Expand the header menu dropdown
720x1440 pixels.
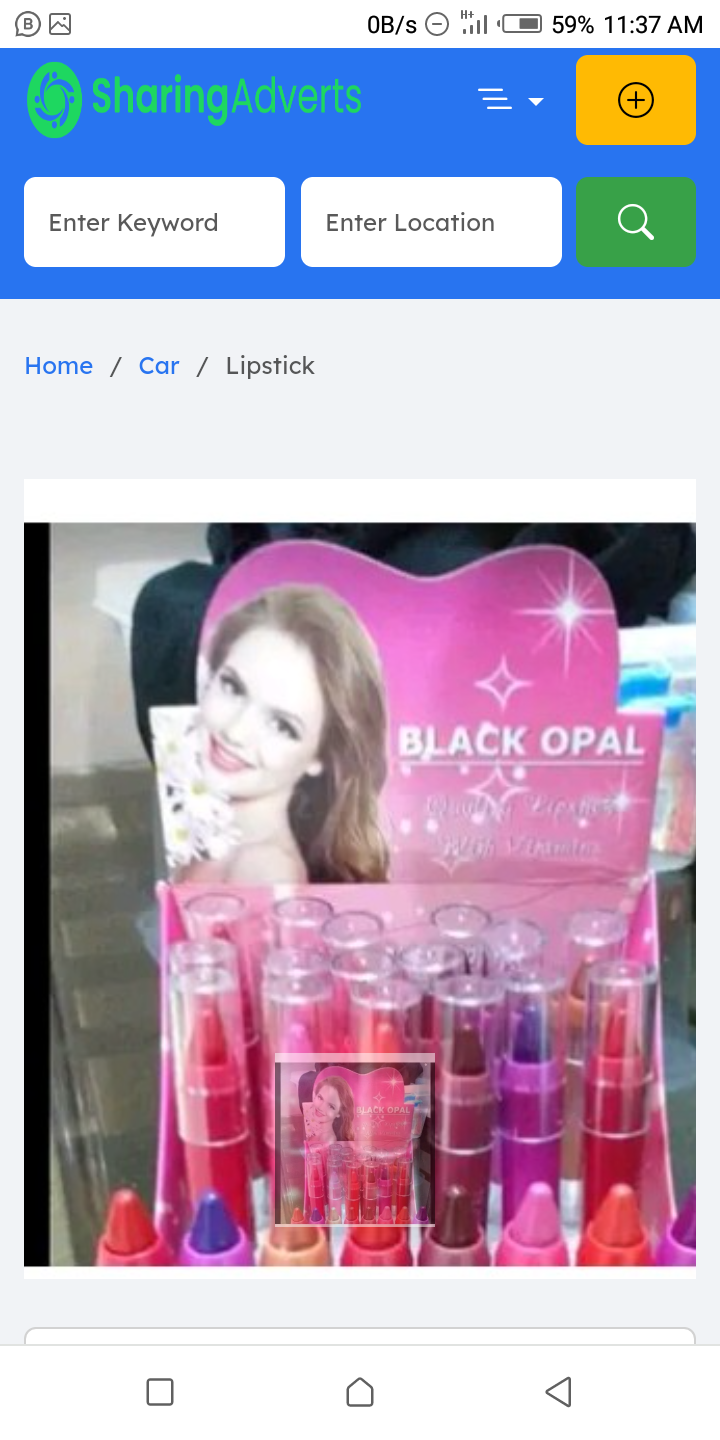coord(510,100)
